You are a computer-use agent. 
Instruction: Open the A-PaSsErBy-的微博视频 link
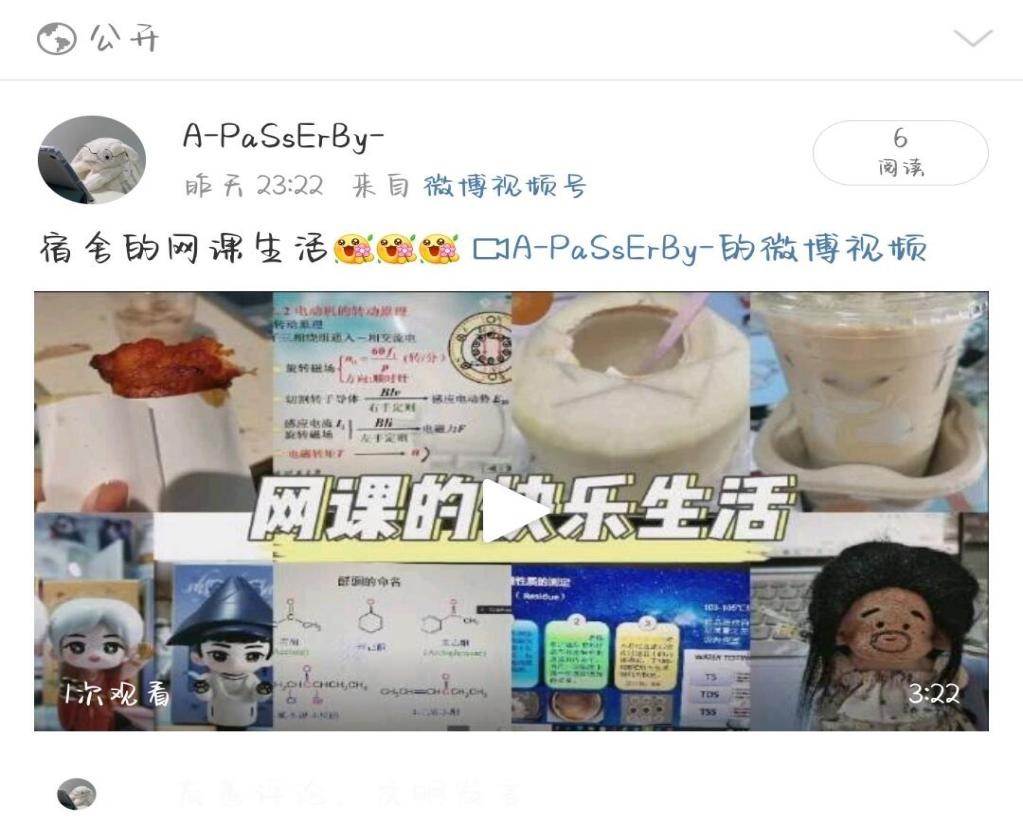[700, 248]
